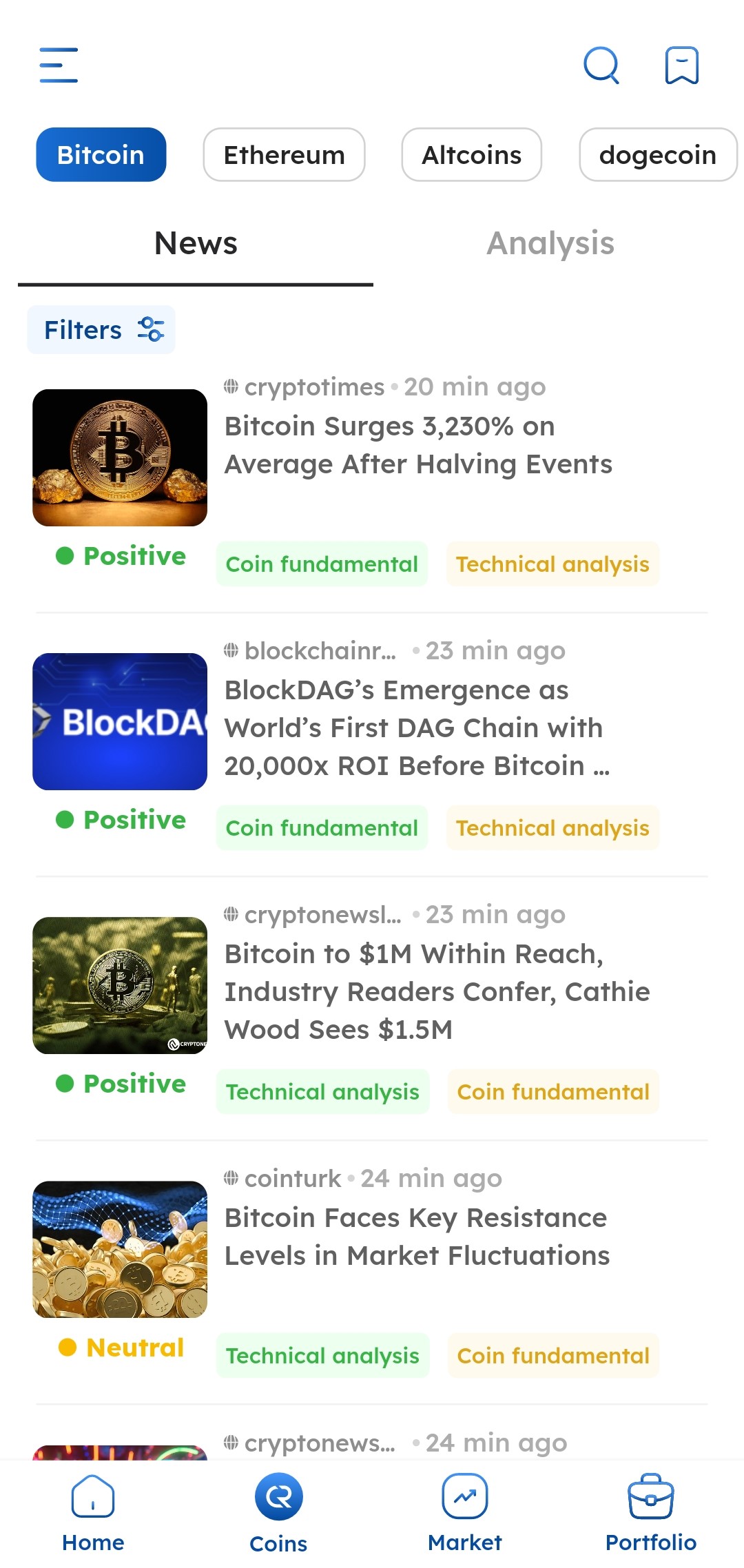Open Bitcoin Faces Key Resistance Levels article
The height and width of the screenshot is (1568, 744).
click(x=417, y=1237)
